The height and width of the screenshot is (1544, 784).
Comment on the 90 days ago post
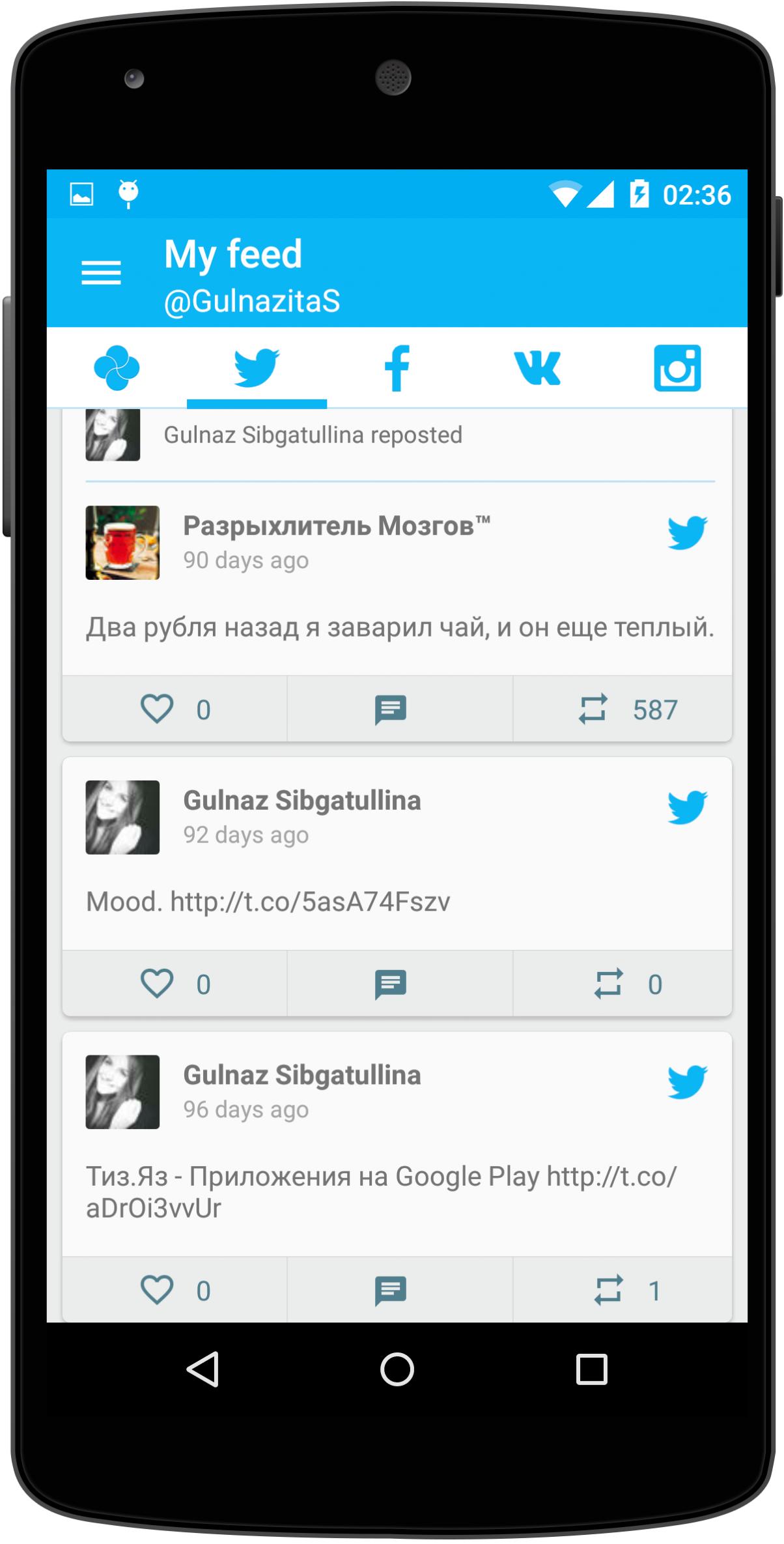[400, 709]
